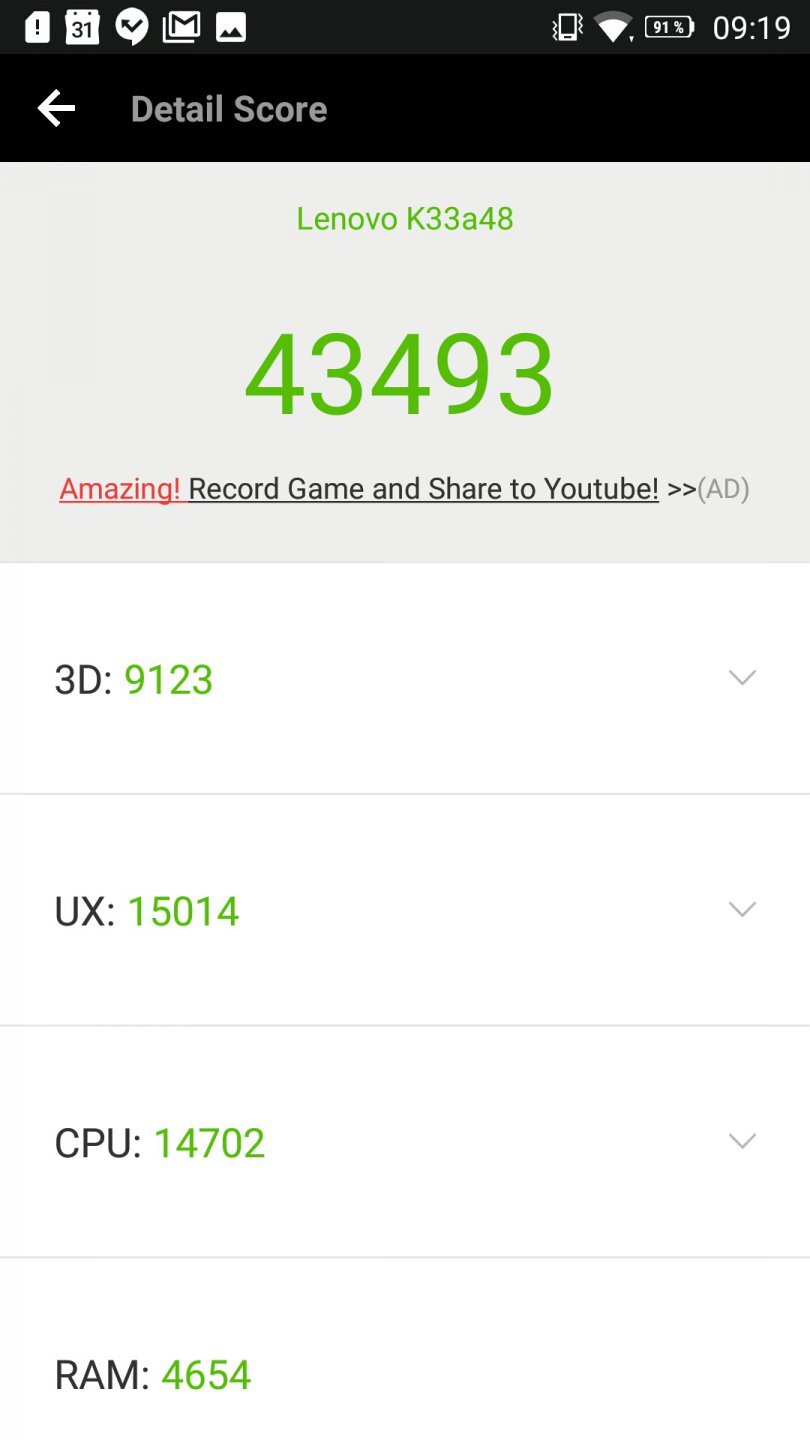Image resolution: width=810 pixels, height=1440 pixels.
Task: Expand the CPU score details
Action: click(x=741, y=1142)
